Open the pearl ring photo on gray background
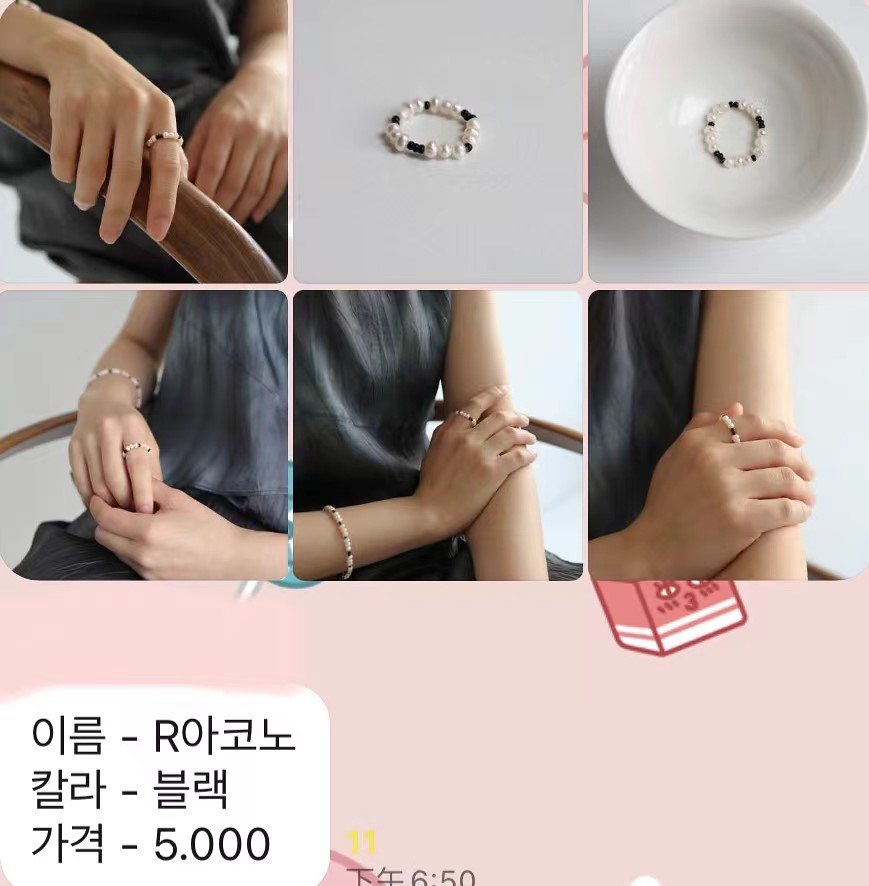 coord(437,140)
